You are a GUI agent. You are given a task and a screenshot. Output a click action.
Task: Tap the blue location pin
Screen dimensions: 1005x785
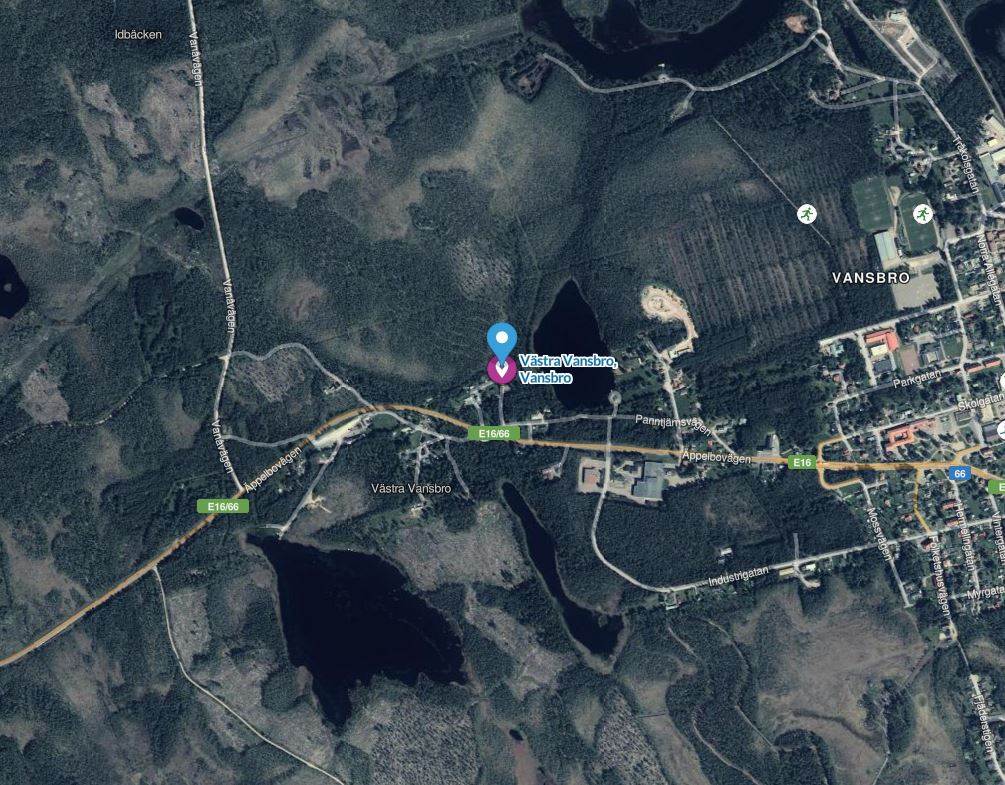point(501,337)
